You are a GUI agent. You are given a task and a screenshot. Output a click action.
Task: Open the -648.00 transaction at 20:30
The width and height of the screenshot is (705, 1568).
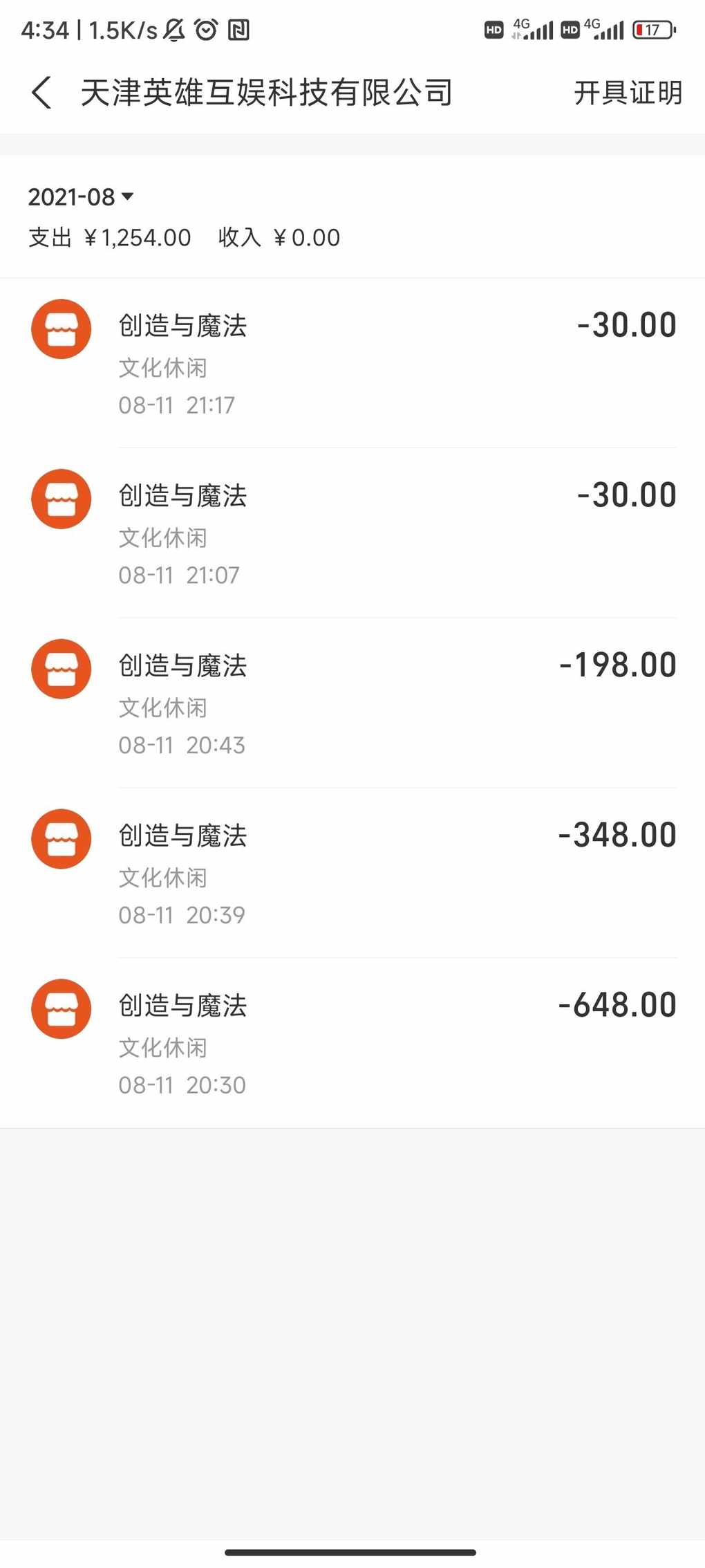(352, 1043)
